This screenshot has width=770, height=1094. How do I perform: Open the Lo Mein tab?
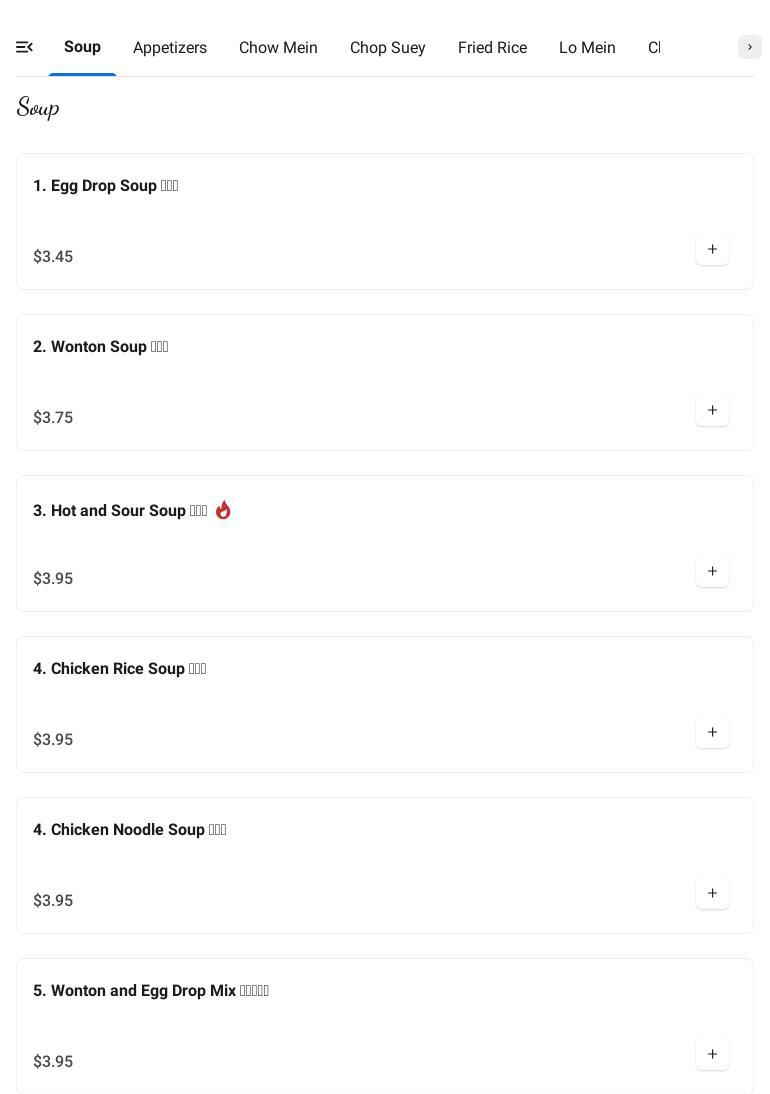(587, 48)
